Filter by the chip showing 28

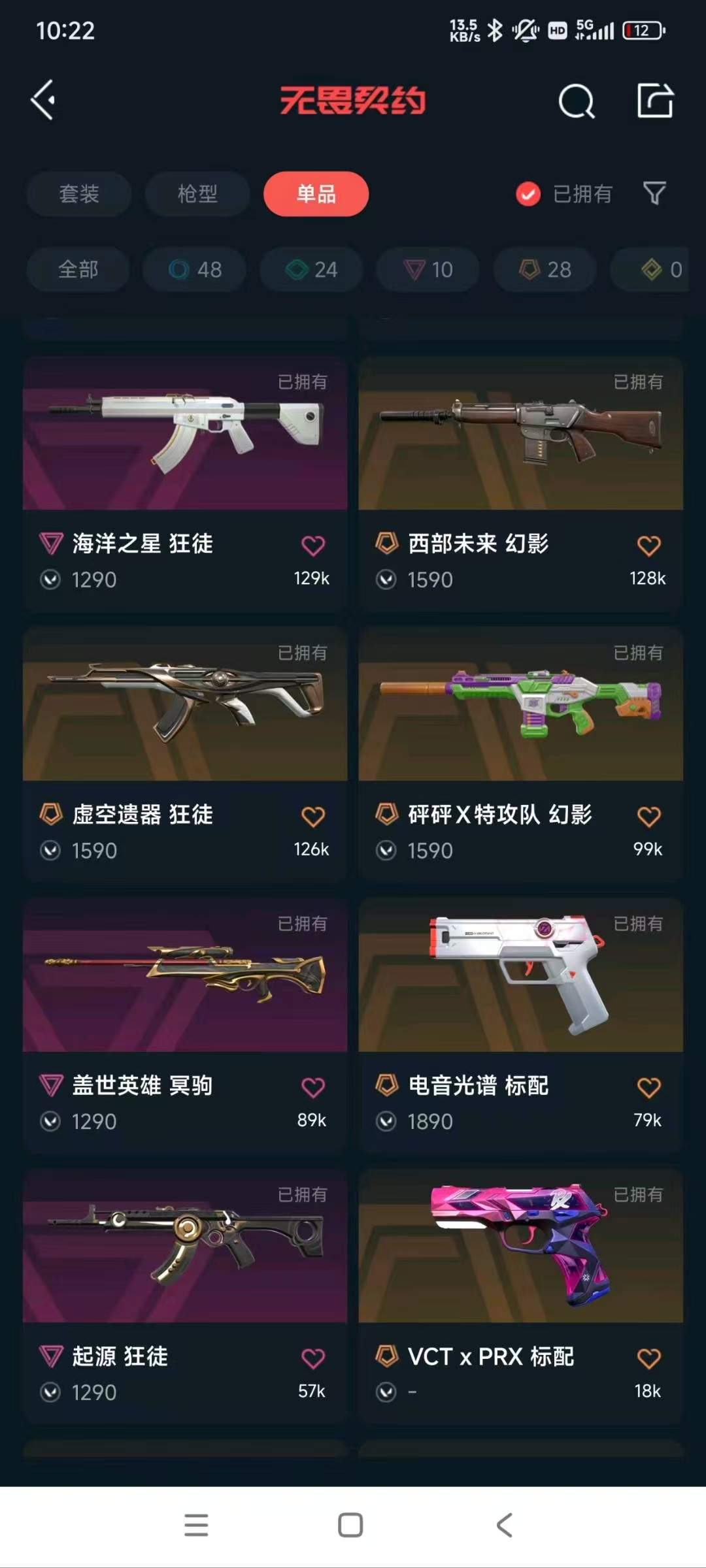(x=545, y=269)
